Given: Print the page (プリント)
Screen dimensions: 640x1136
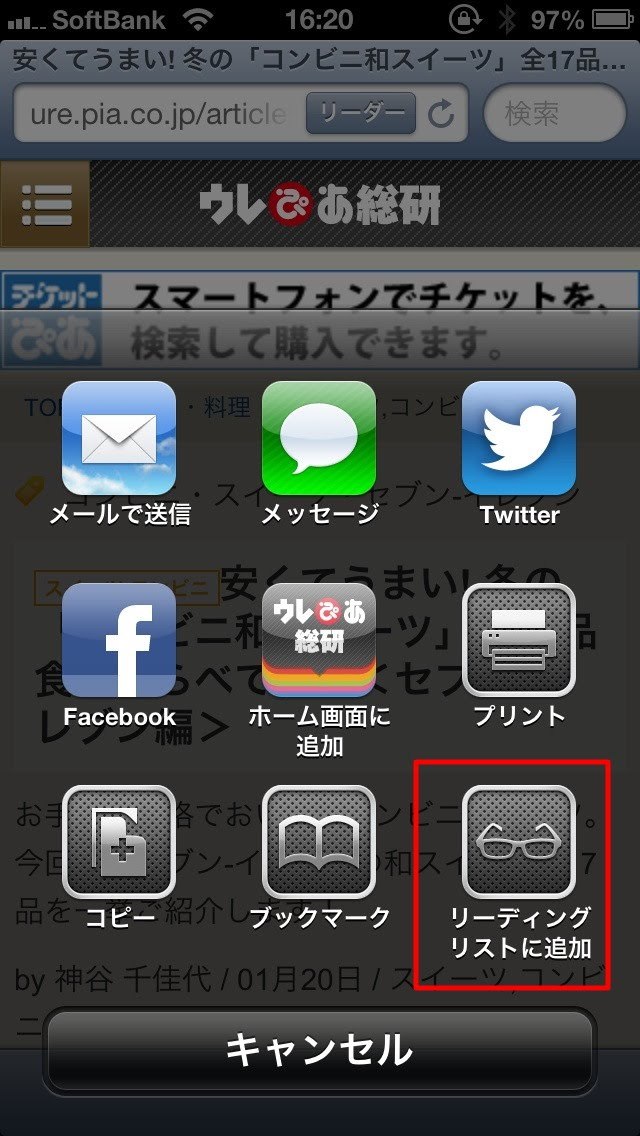Looking at the screenshot, I should coord(518,640).
